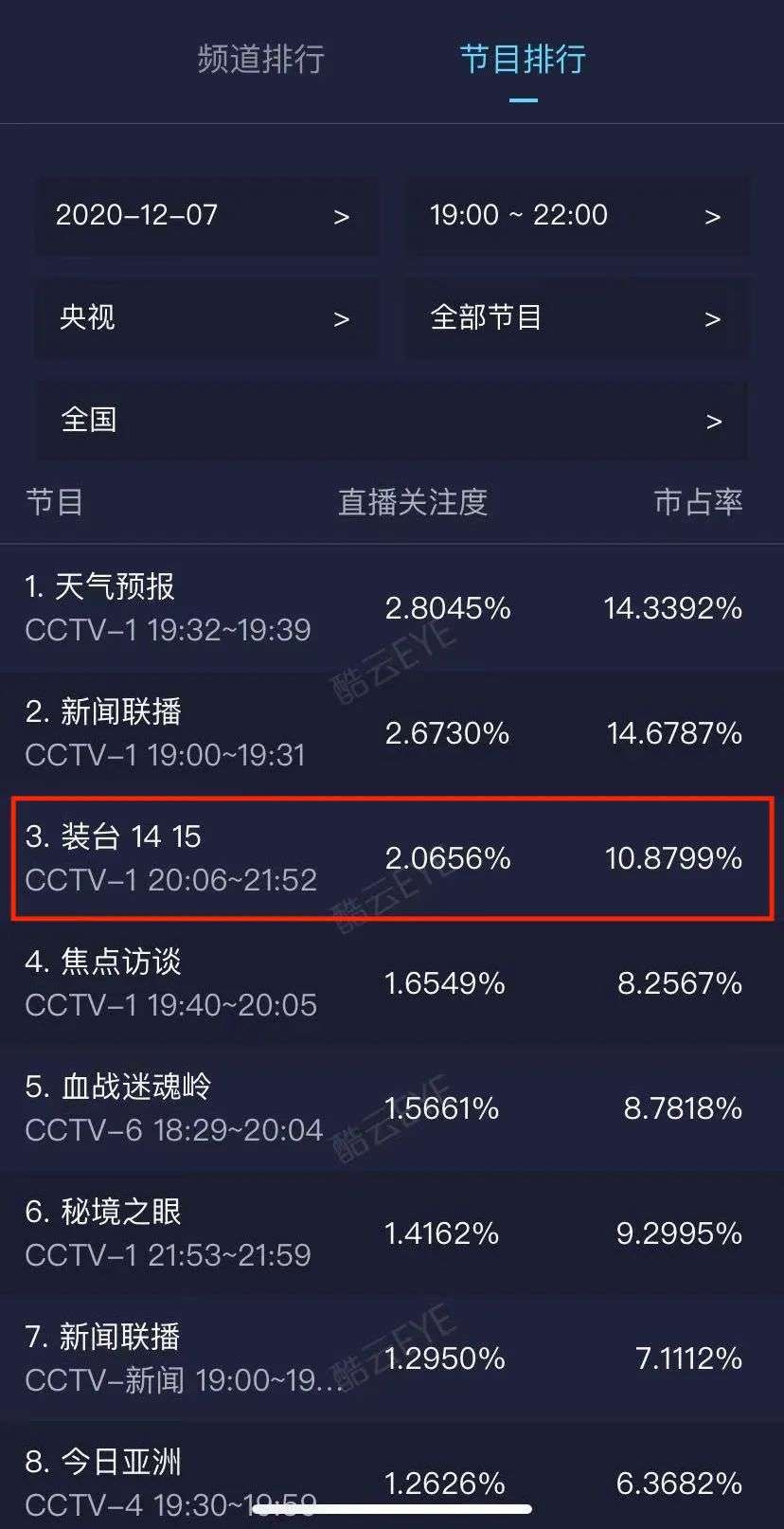Open the 央视 channel group selector
This screenshot has width=784, height=1529.
[x=206, y=317]
